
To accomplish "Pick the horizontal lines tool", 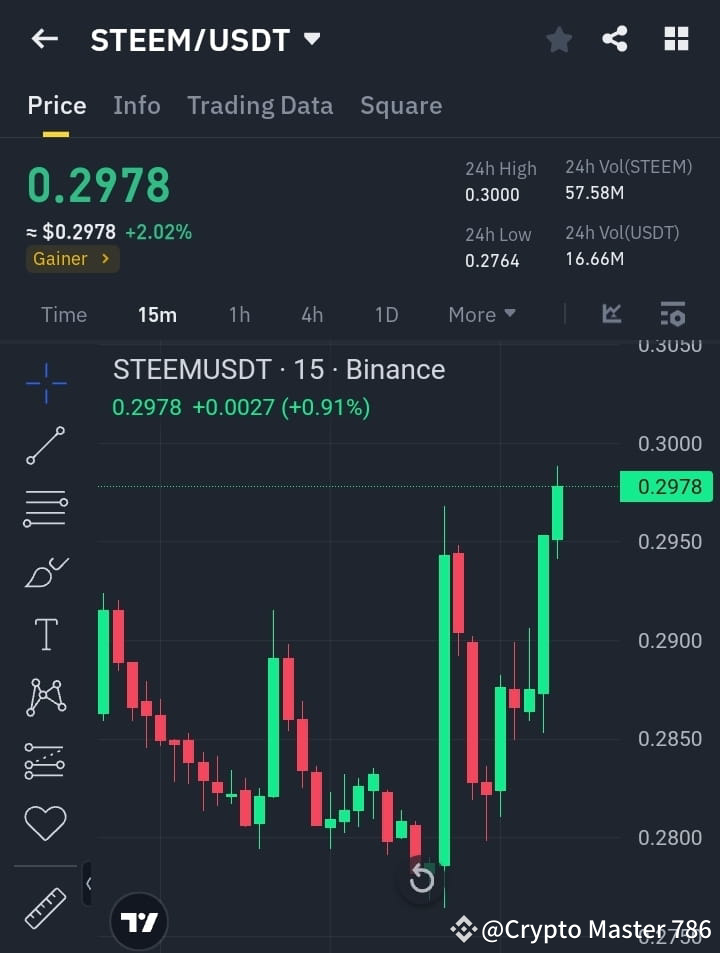I will [x=44, y=508].
